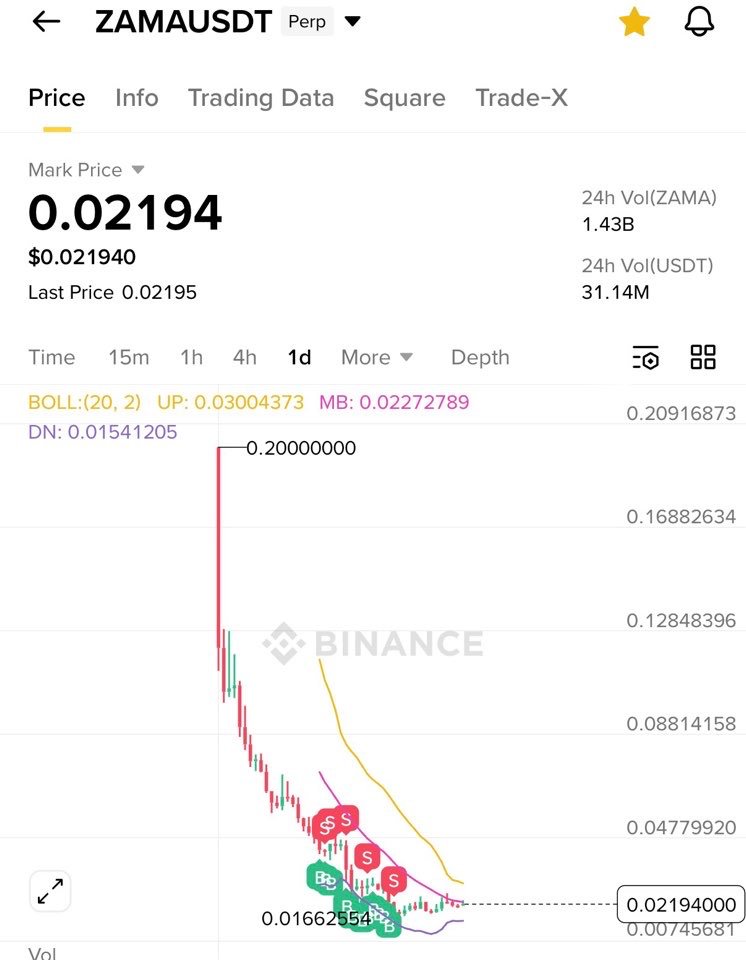Open the chart layout grid icon

coord(703,357)
